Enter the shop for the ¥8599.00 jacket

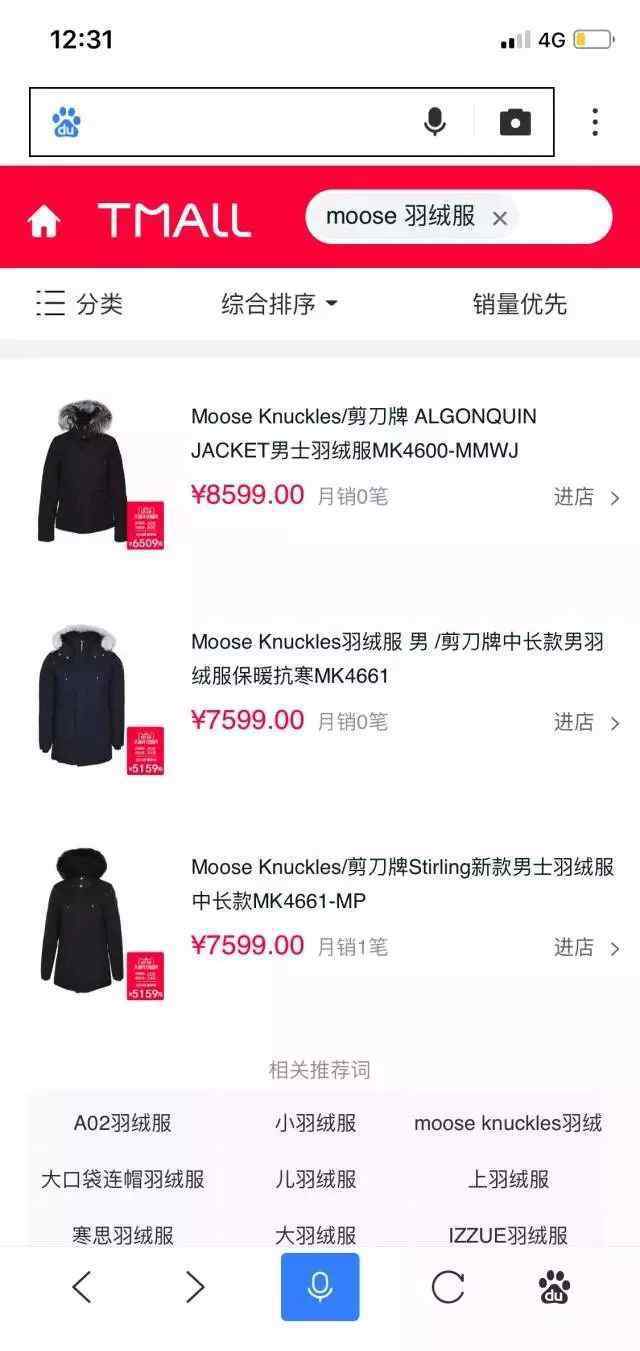pos(587,497)
